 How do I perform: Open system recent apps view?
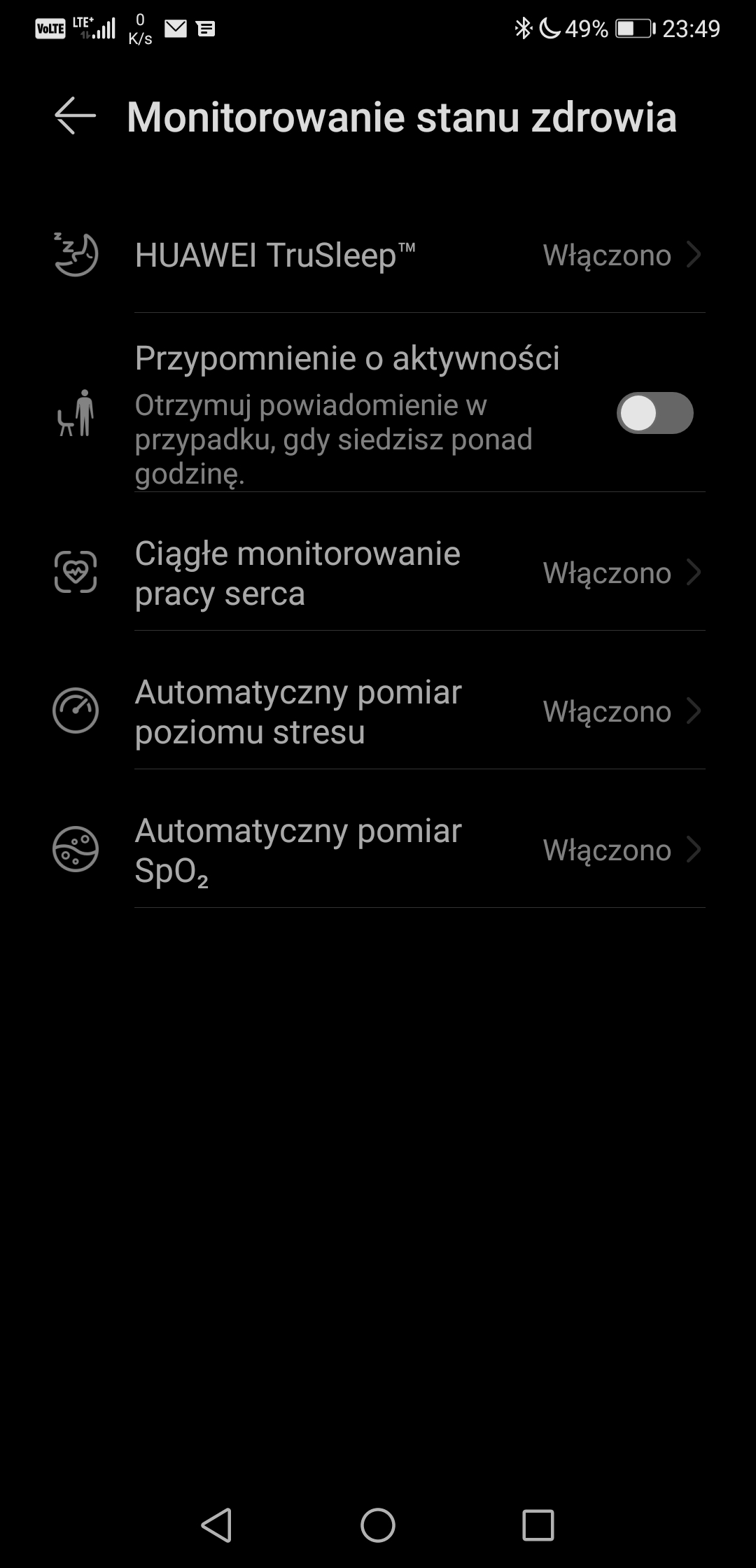[538, 1525]
